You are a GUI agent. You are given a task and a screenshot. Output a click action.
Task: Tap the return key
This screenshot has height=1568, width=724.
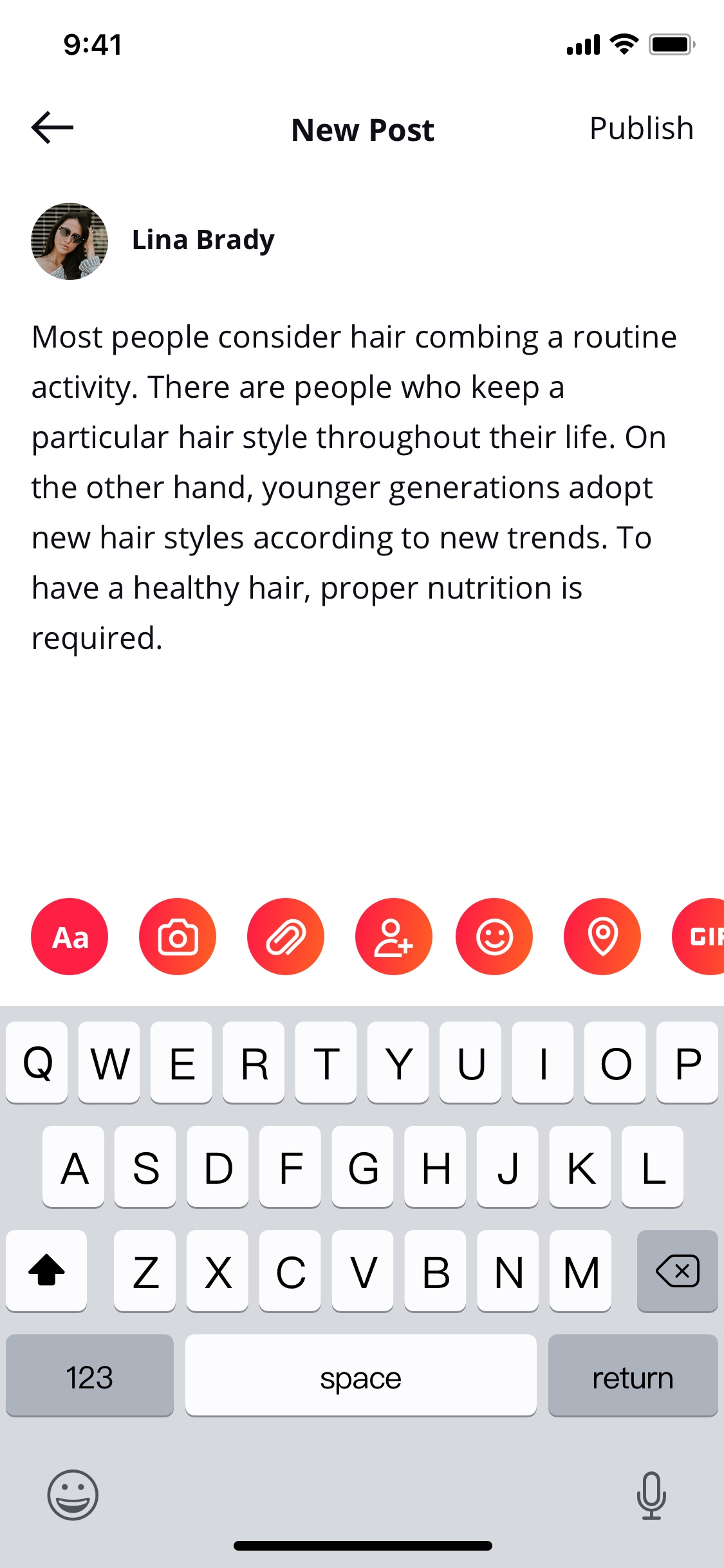click(633, 1376)
